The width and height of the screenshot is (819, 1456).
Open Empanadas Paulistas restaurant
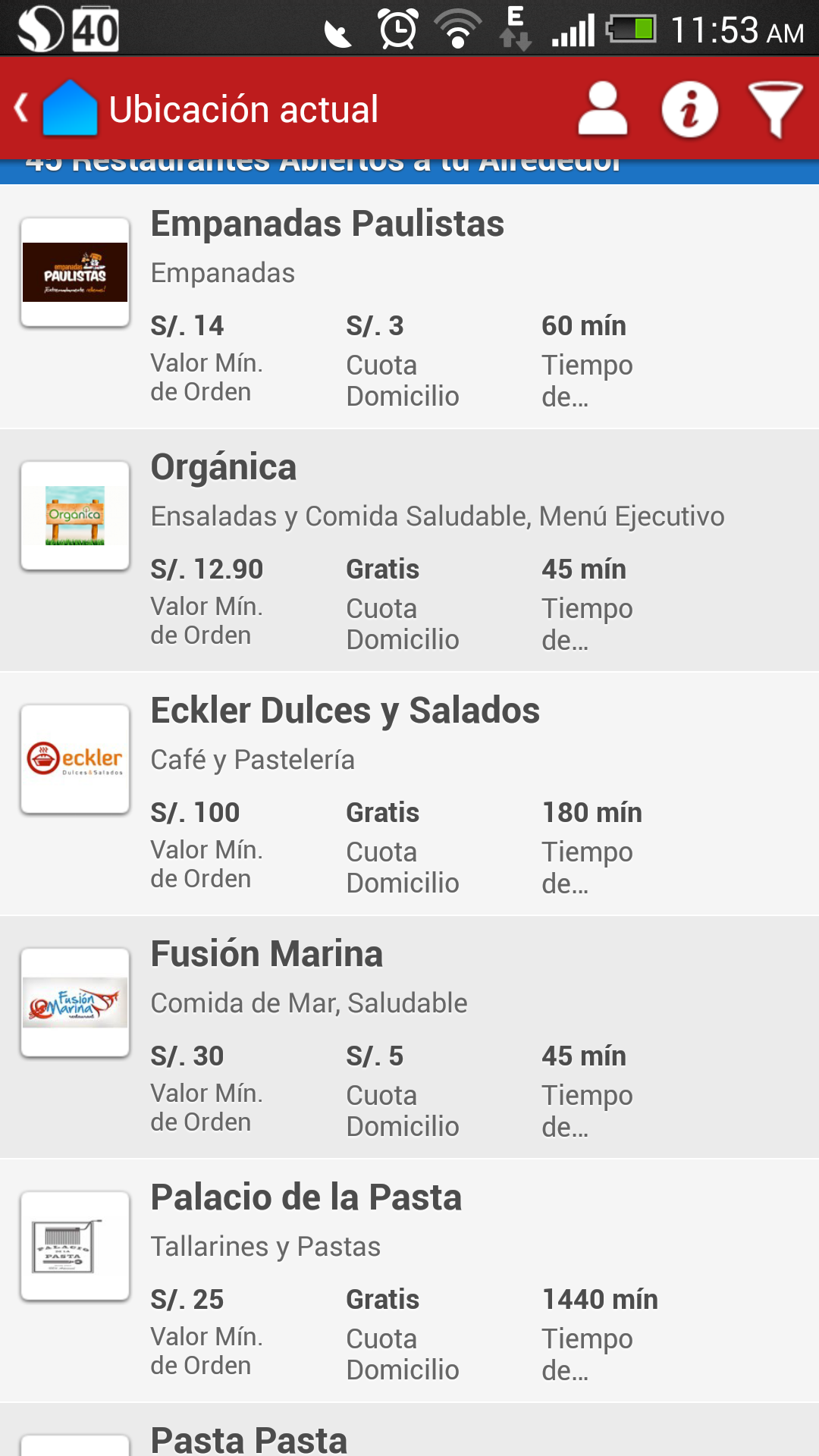click(x=409, y=306)
